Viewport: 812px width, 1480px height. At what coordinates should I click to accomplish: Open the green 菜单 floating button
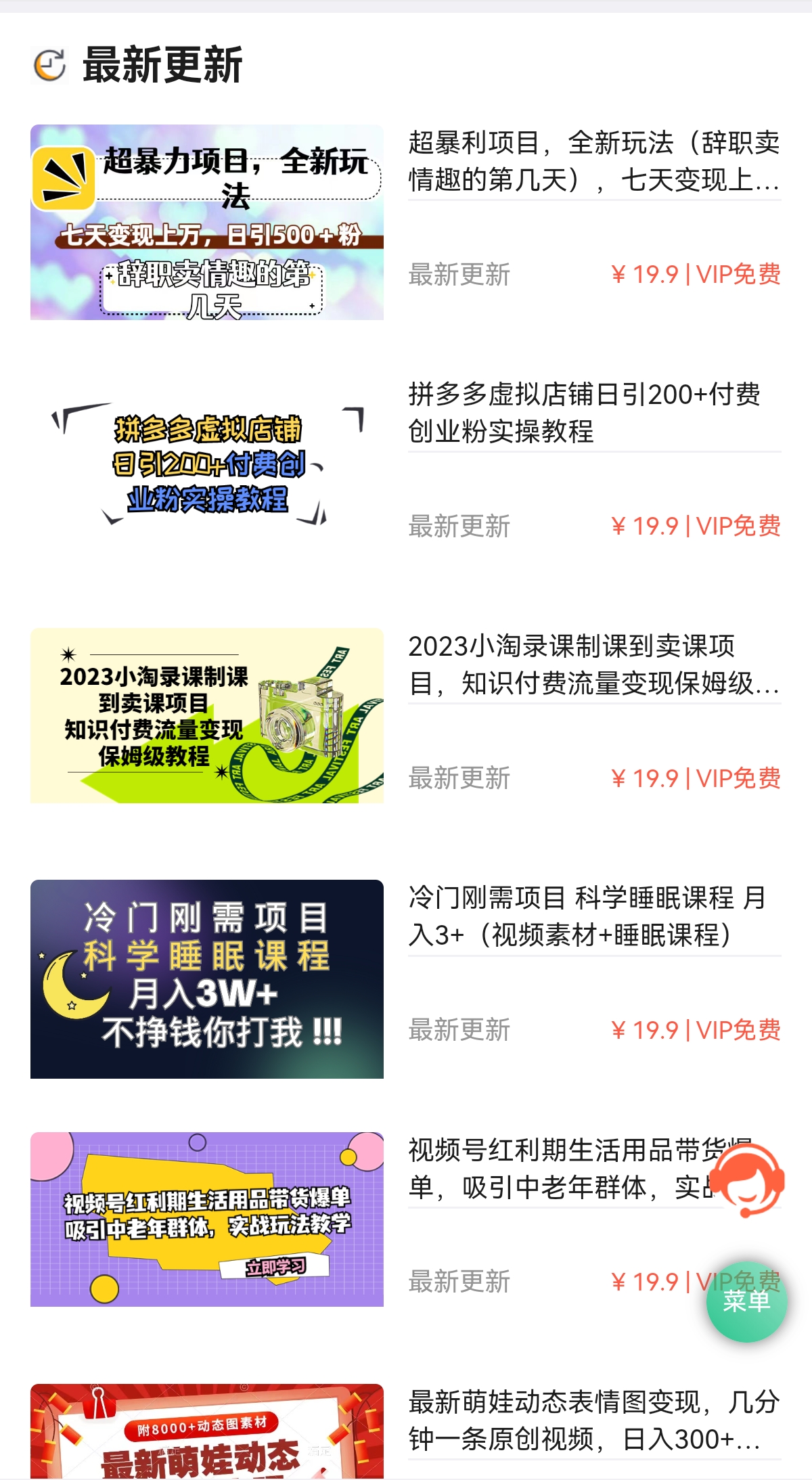click(747, 1301)
